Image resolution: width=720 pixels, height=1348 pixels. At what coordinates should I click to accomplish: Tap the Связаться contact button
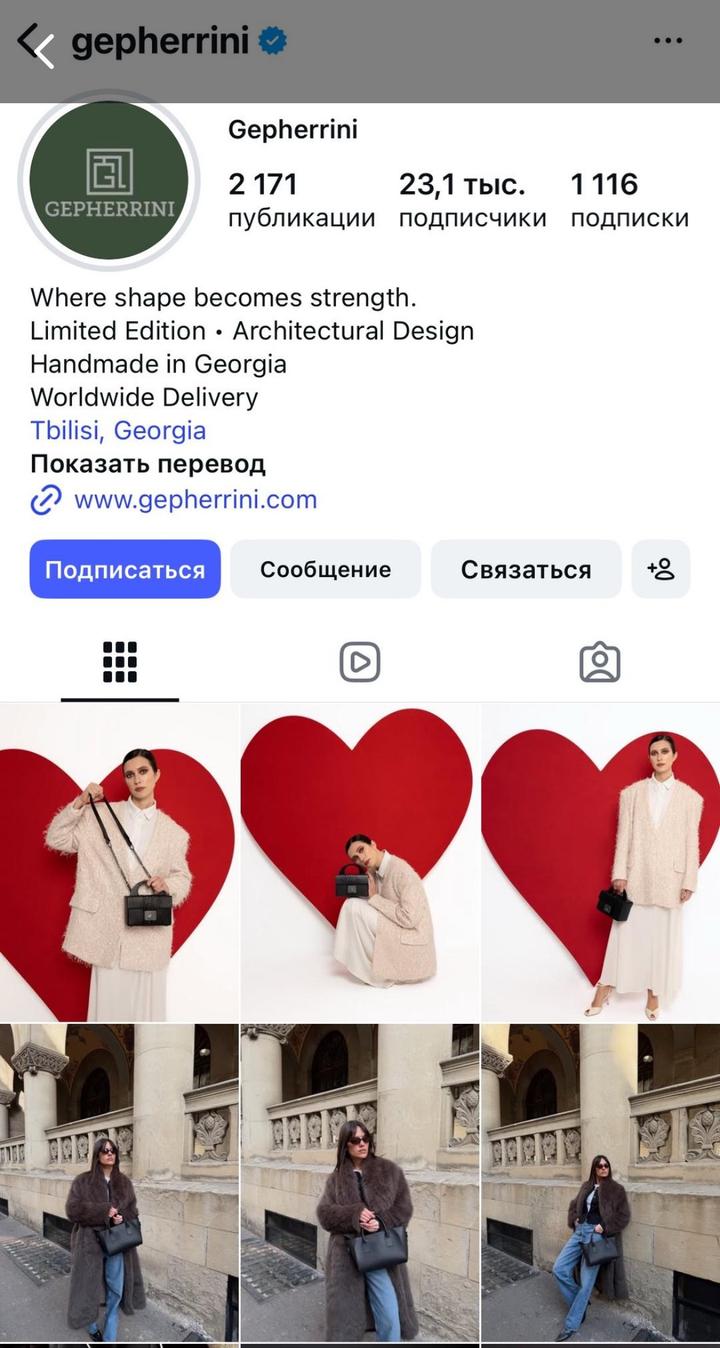(x=526, y=569)
